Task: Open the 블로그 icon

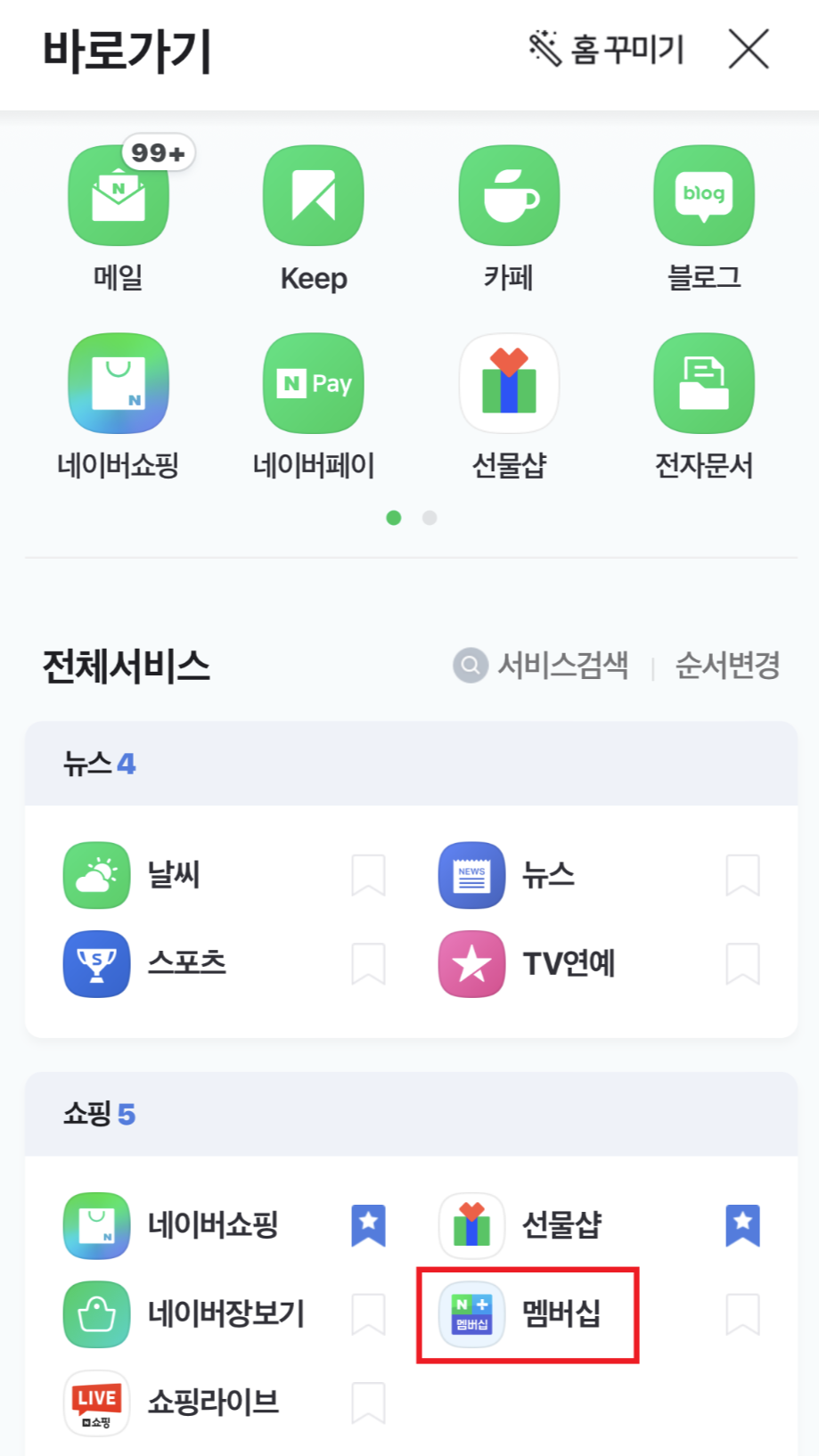Action: click(x=703, y=196)
